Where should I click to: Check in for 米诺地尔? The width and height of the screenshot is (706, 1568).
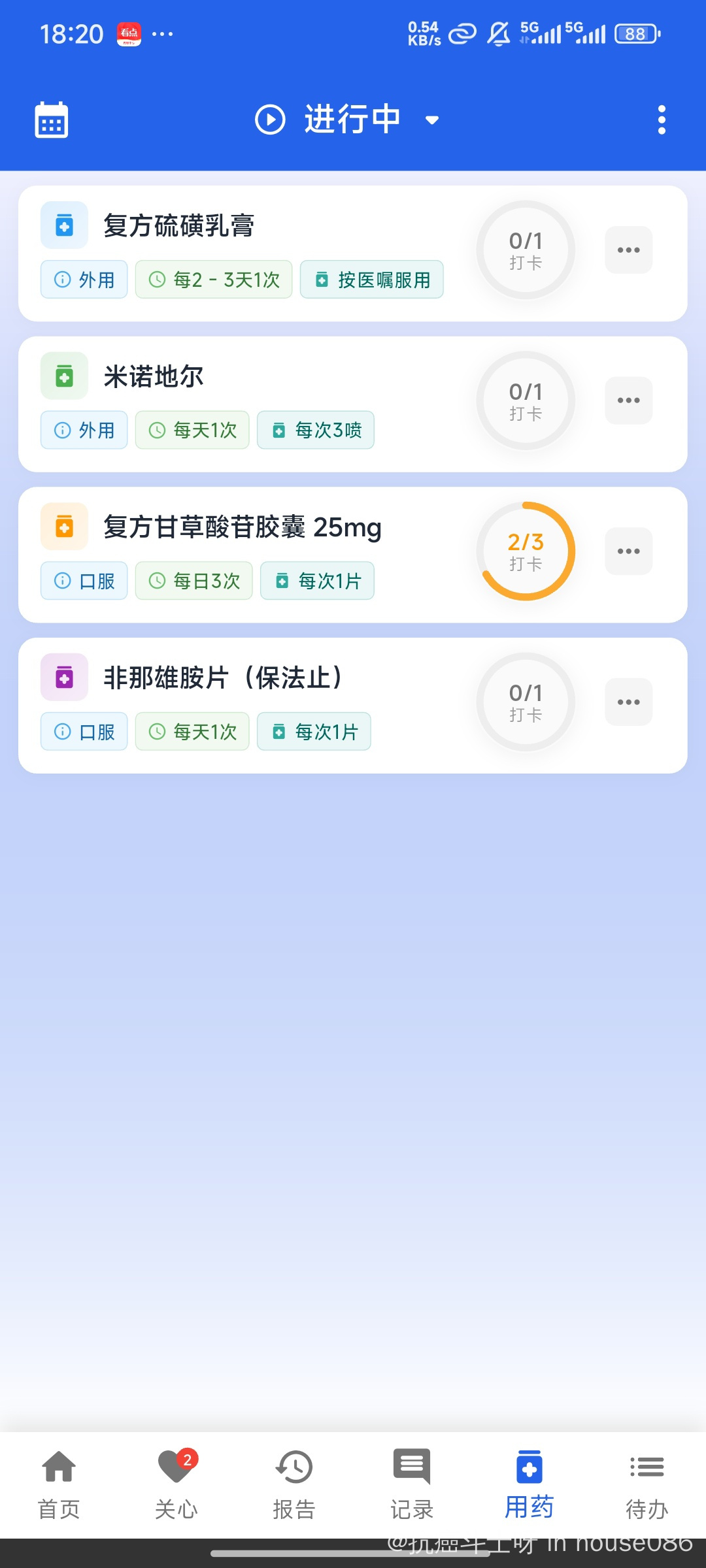(x=526, y=400)
